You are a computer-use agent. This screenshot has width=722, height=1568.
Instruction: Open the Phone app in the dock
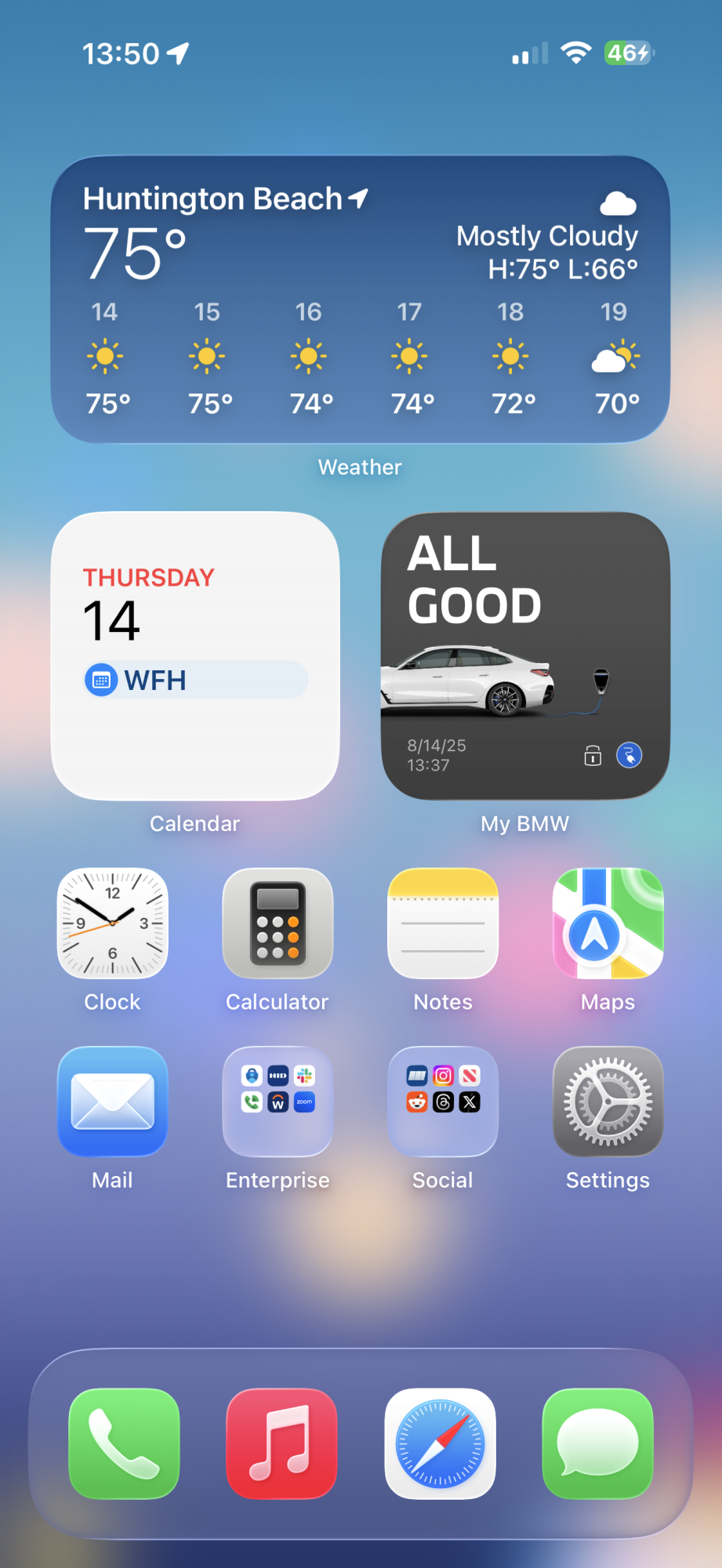[x=124, y=1443]
